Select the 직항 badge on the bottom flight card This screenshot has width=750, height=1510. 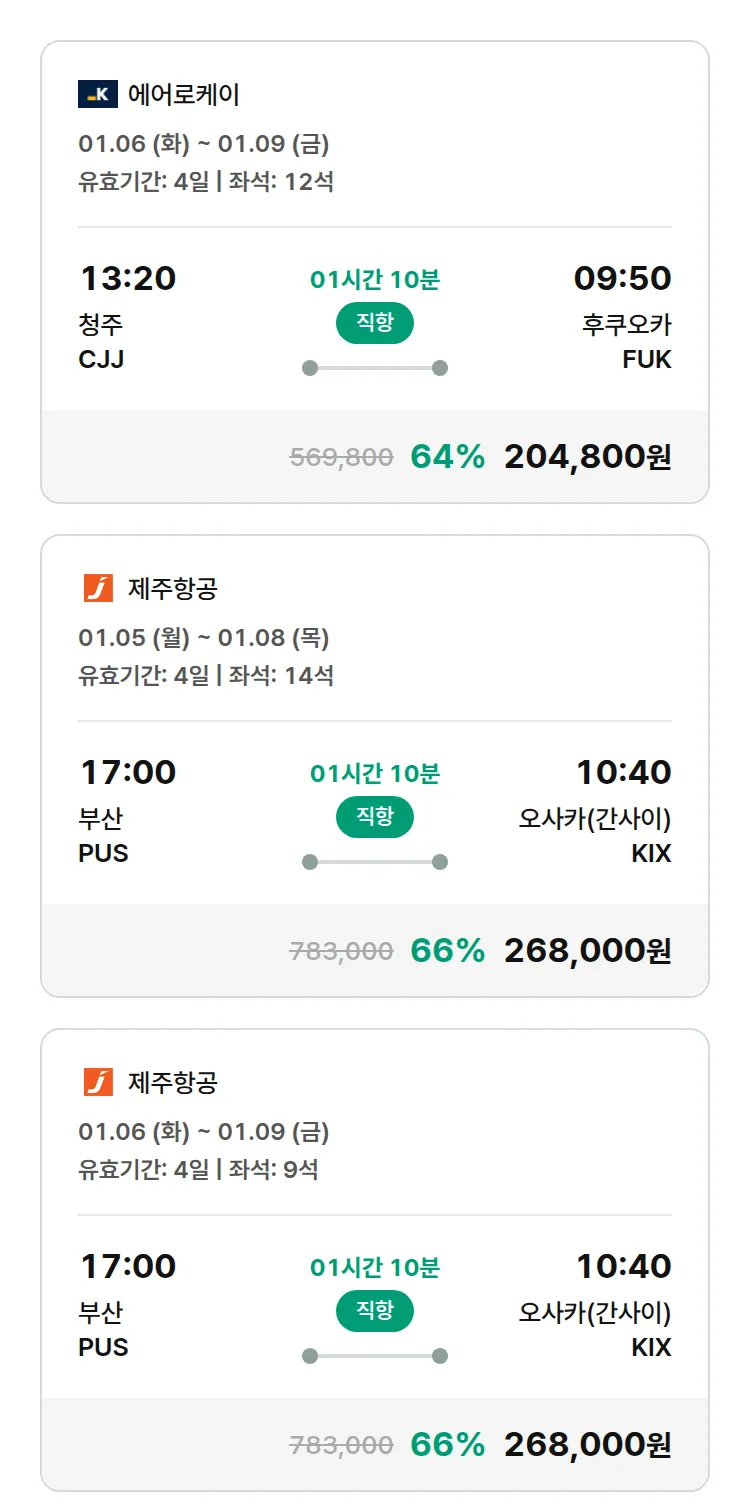point(374,1311)
